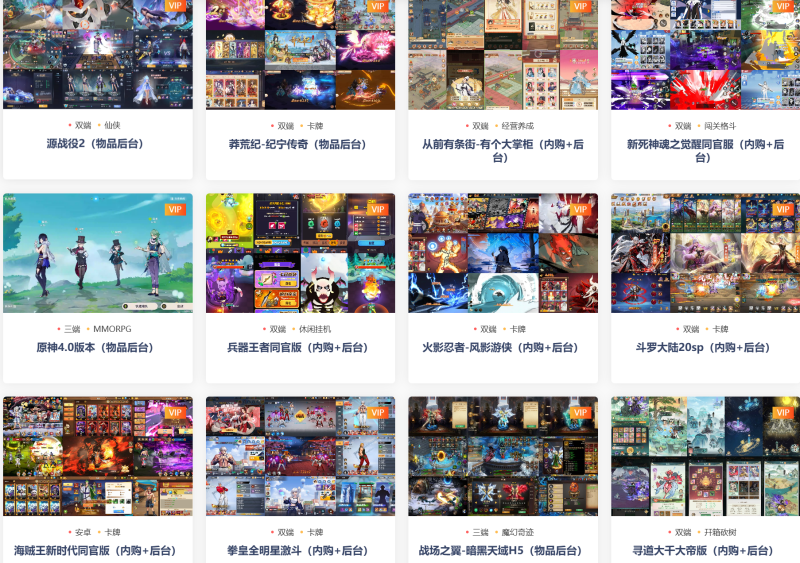The width and height of the screenshot is (800, 563).
Task: Open 新死神魂之觉醒同官服 card
Action: pyautogui.click(x=705, y=150)
